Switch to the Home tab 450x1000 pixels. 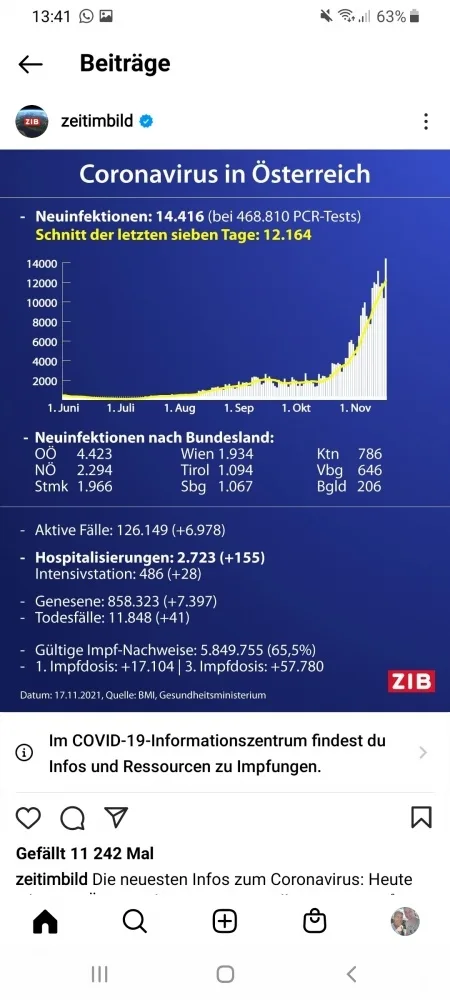tap(45, 922)
